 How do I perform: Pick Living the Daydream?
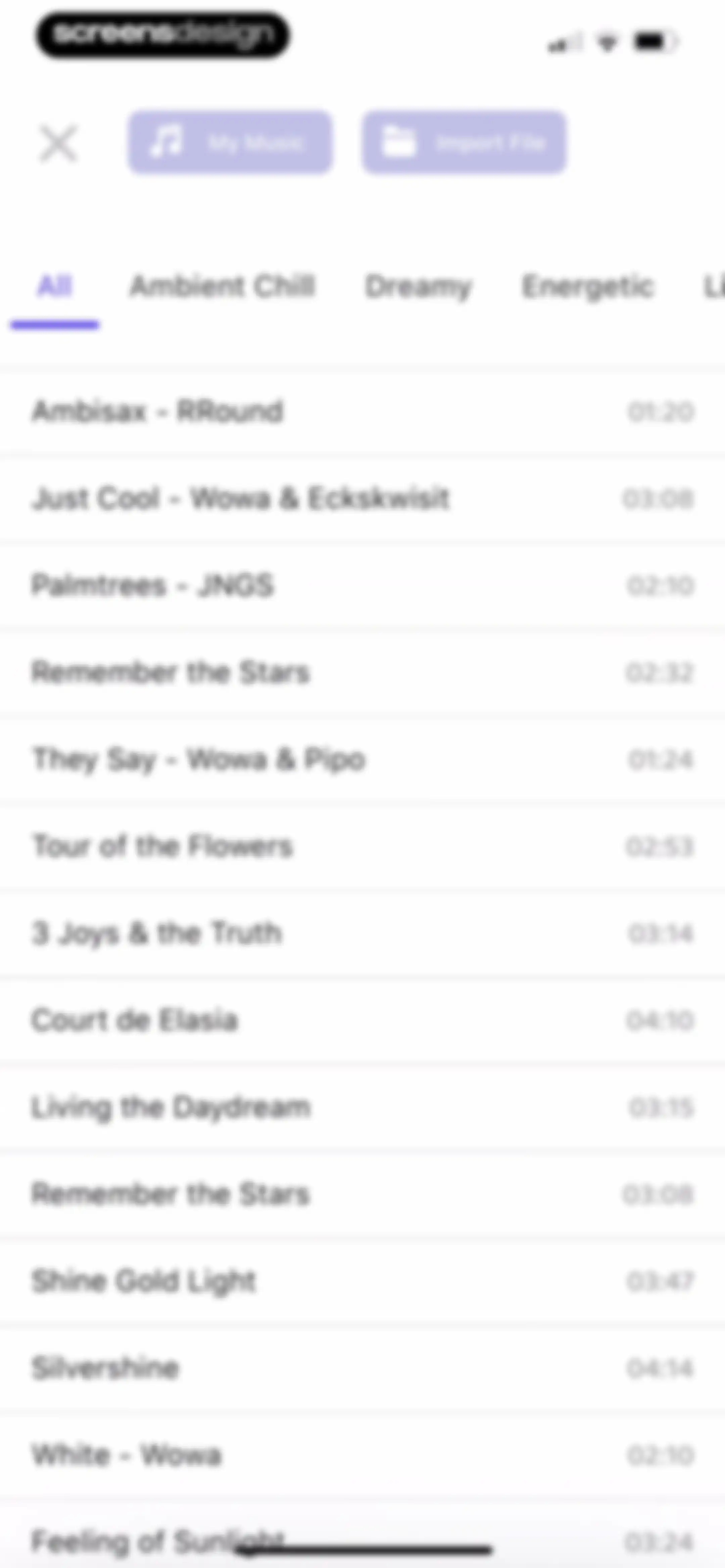pyautogui.click(x=363, y=1107)
